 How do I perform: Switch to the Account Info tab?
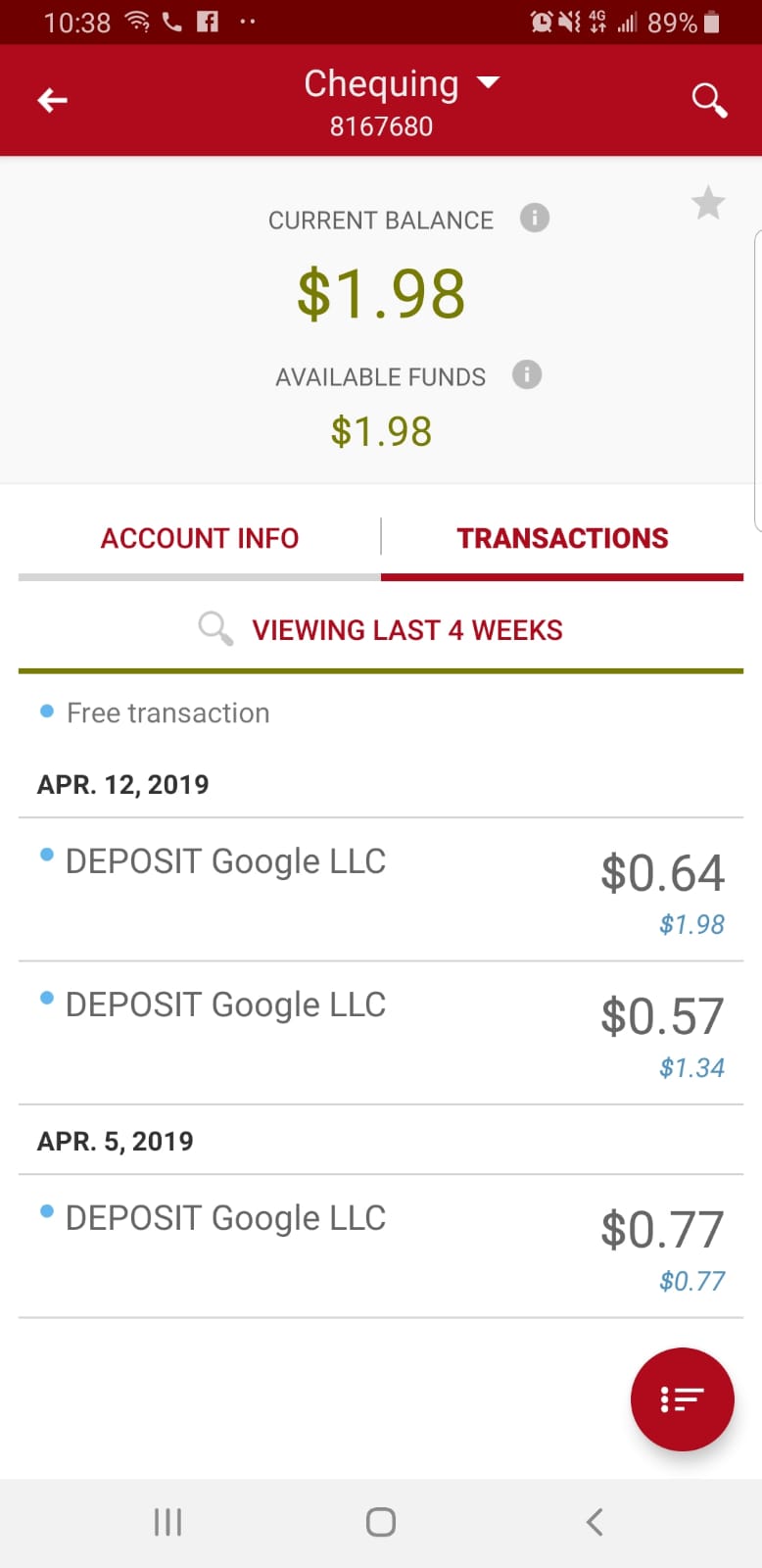pos(200,538)
